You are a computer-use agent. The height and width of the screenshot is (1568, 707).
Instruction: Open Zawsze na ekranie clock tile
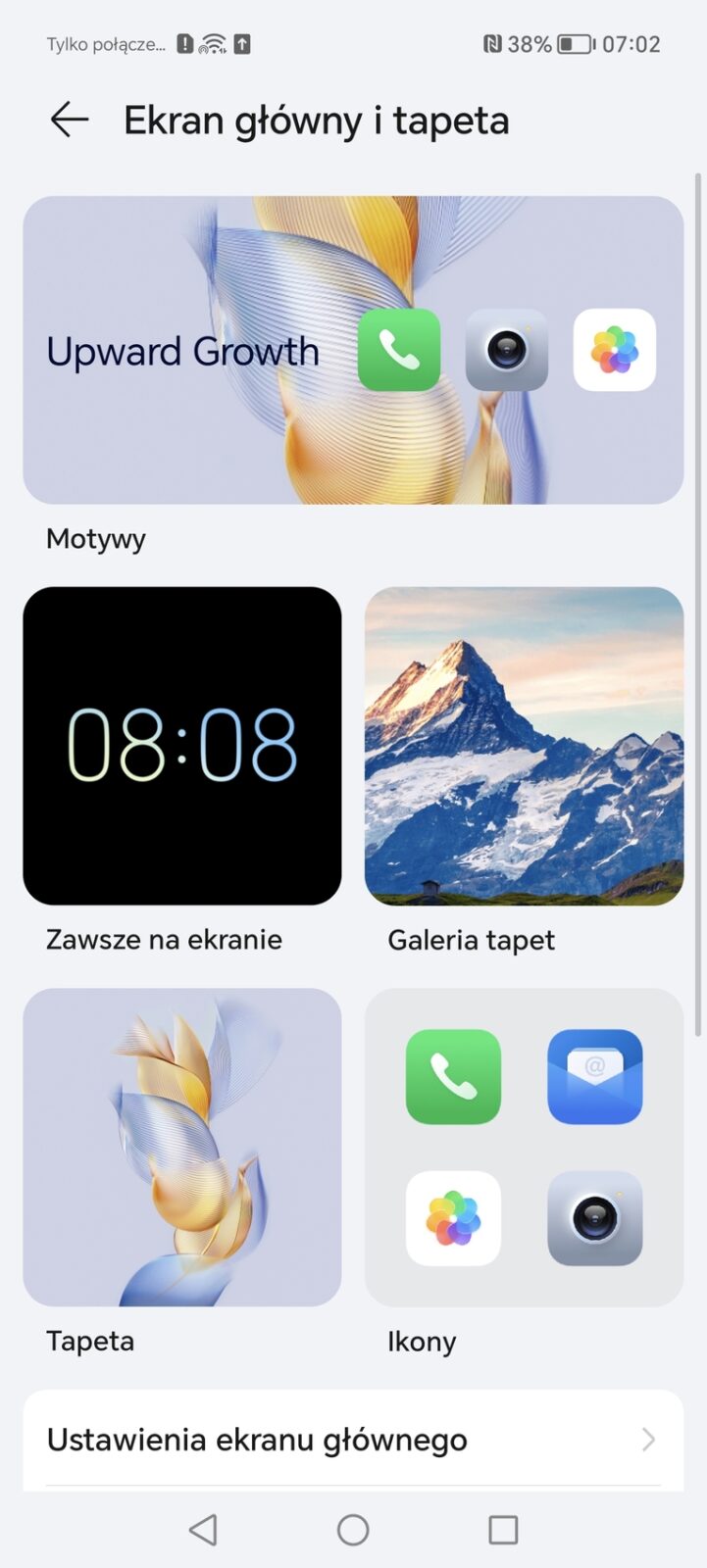point(182,745)
